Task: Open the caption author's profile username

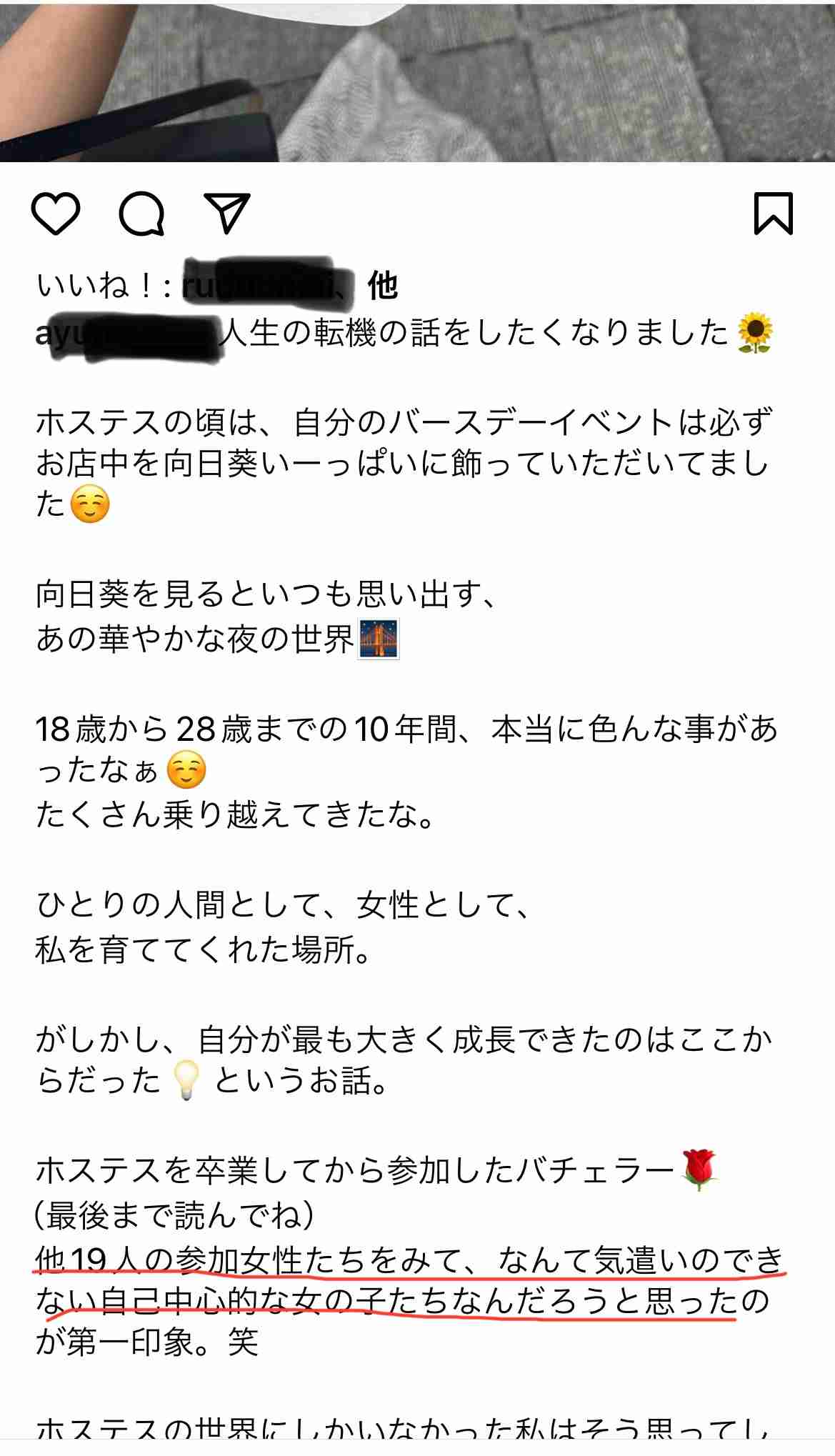Action: tap(126, 334)
